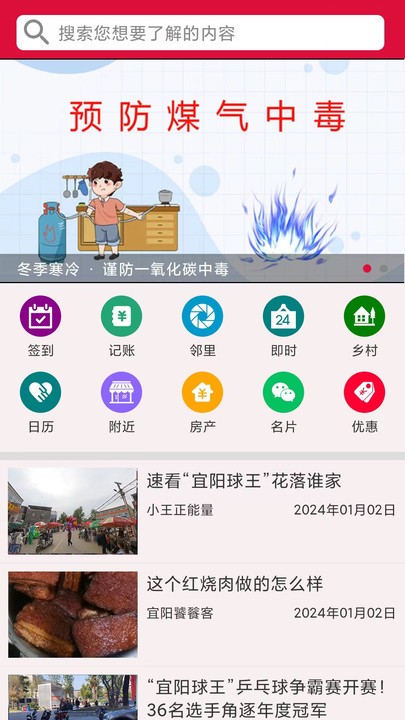Image resolution: width=405 pixels, height=720 pixels.
Task: Open the 名片 business card shortcut
Action: click(x=283, y=403)
